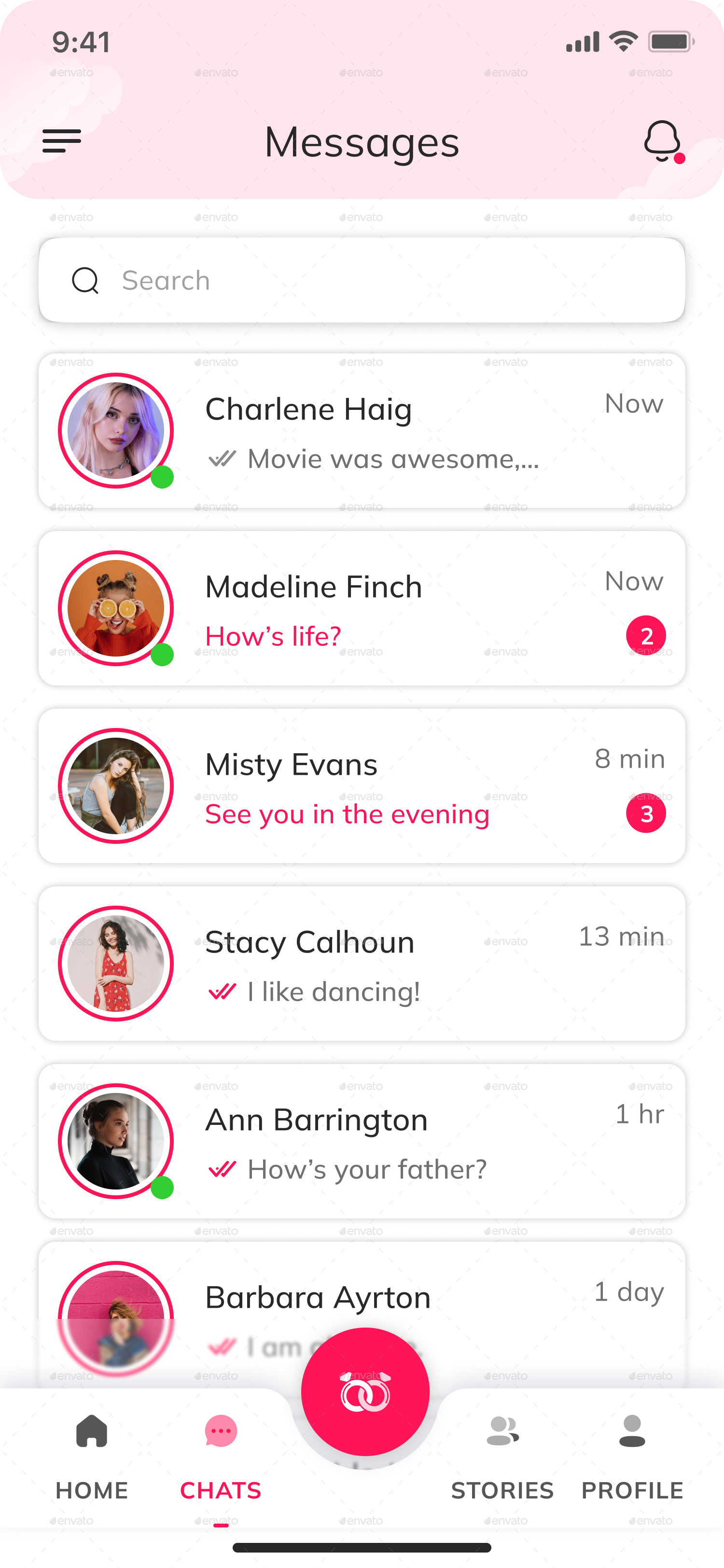Tap the pink rings floating button
Viewport: 724px width, 1568px height.
point(365,1393)
